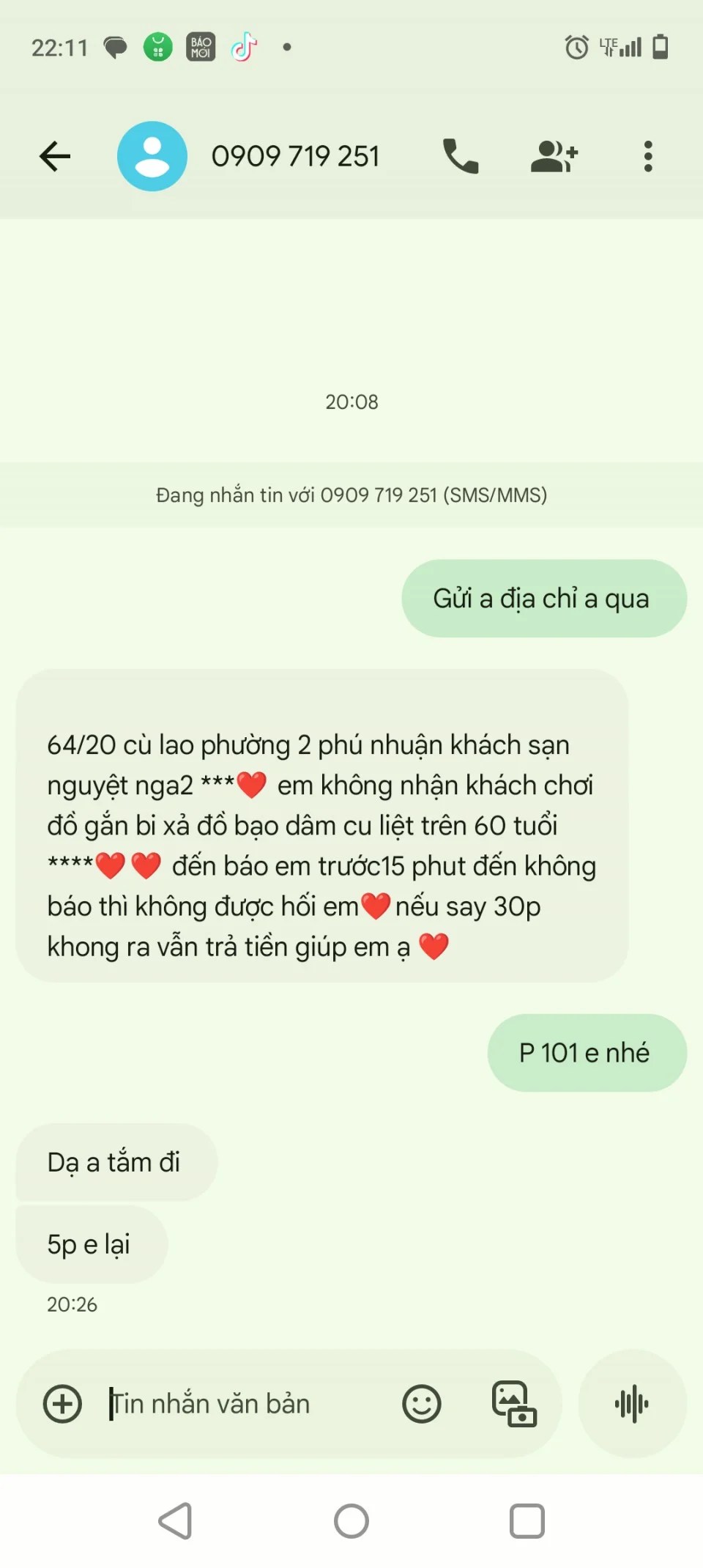Open the three-dot overflow menu

648,156
